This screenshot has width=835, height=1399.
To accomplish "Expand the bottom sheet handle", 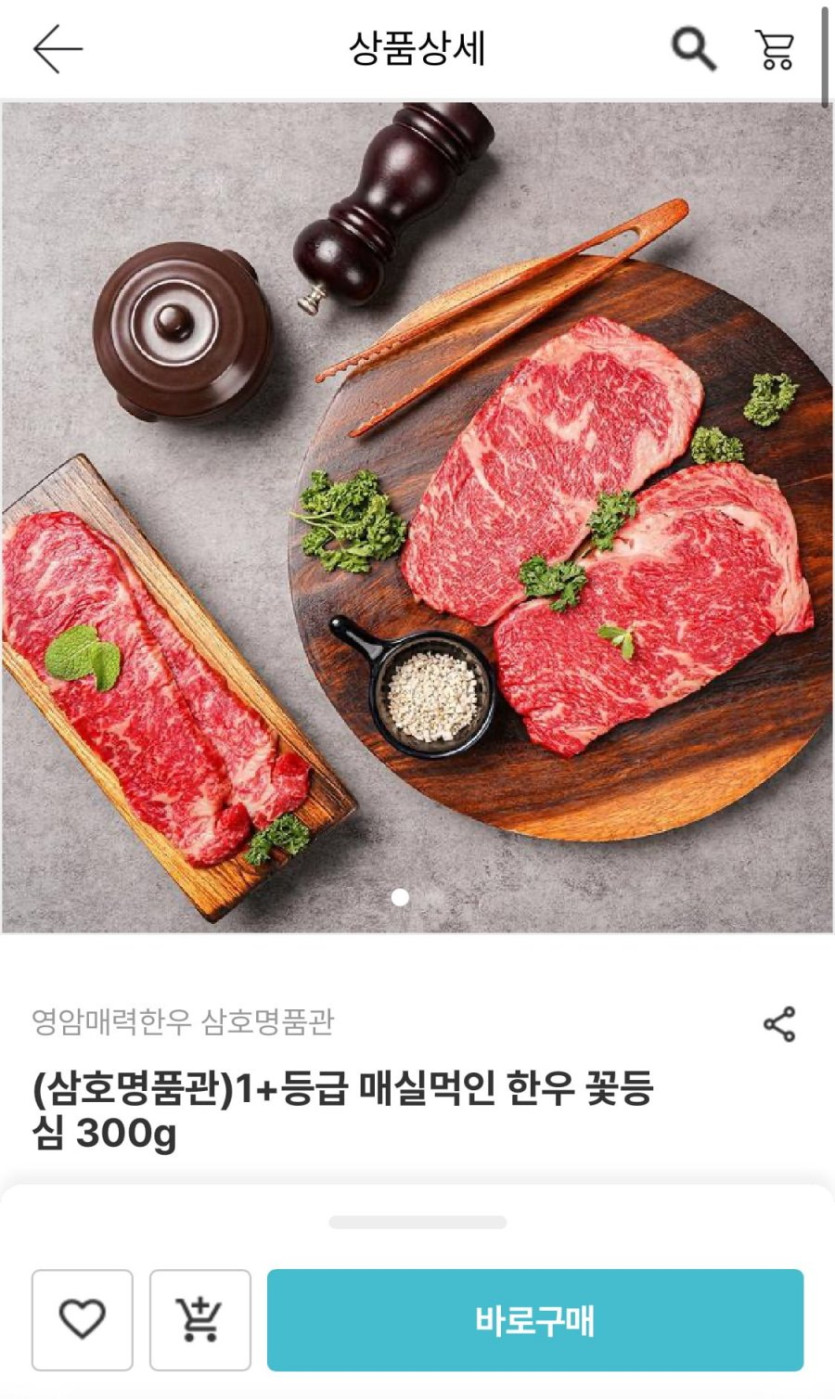I will coord(417,1222).
